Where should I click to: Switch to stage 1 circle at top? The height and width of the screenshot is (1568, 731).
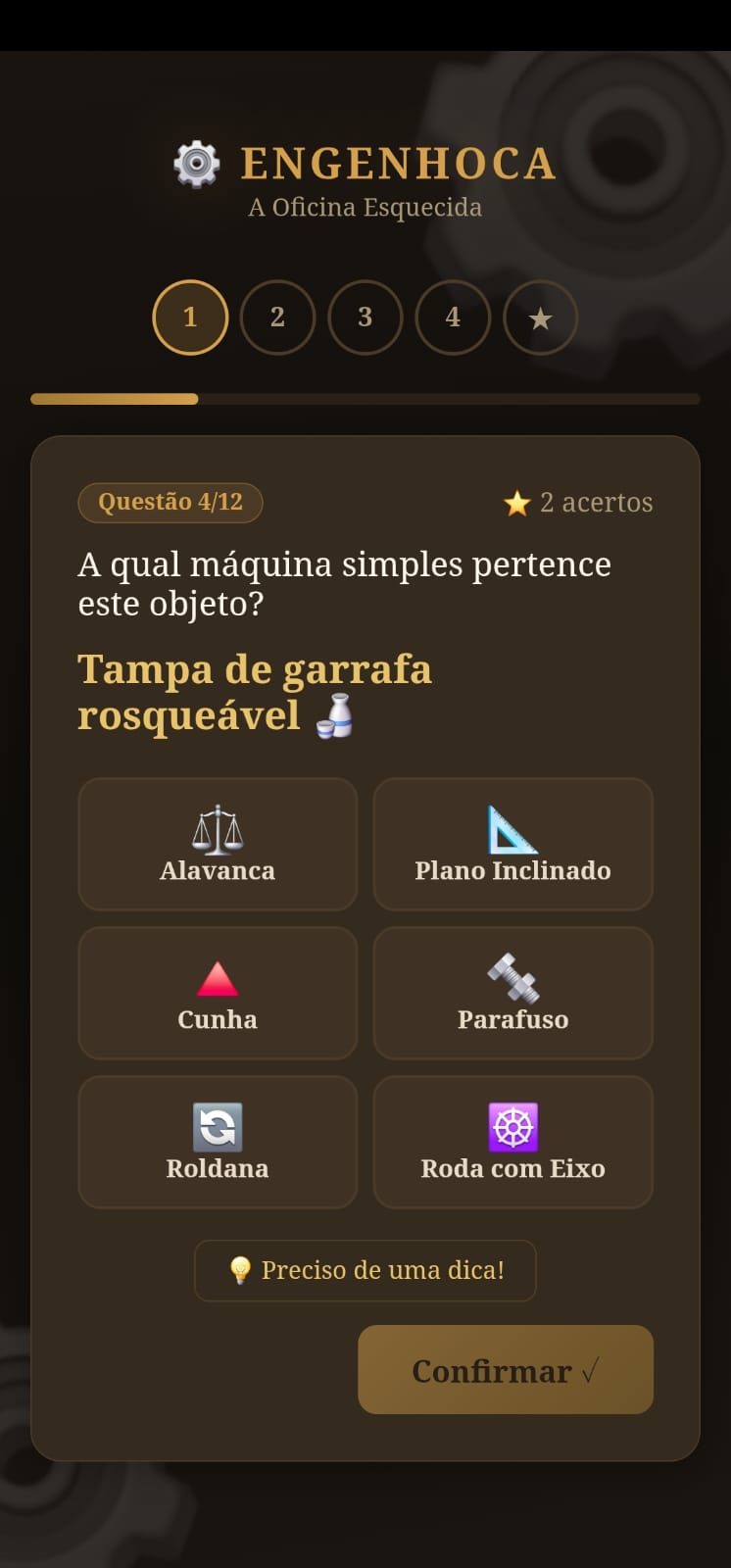tap(190, 317)
